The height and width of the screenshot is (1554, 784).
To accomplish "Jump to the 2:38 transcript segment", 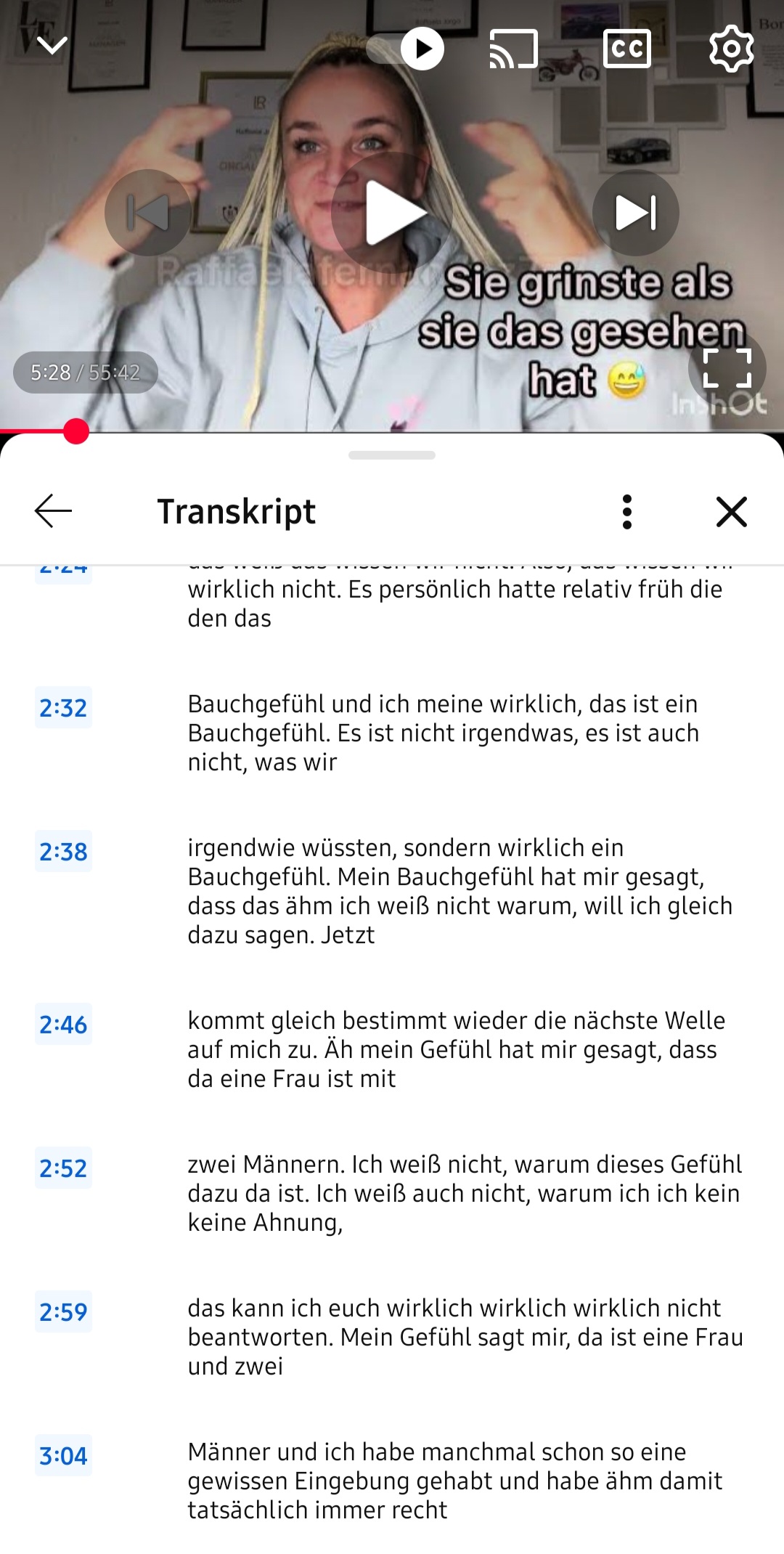I will click(x=64, y=851).
